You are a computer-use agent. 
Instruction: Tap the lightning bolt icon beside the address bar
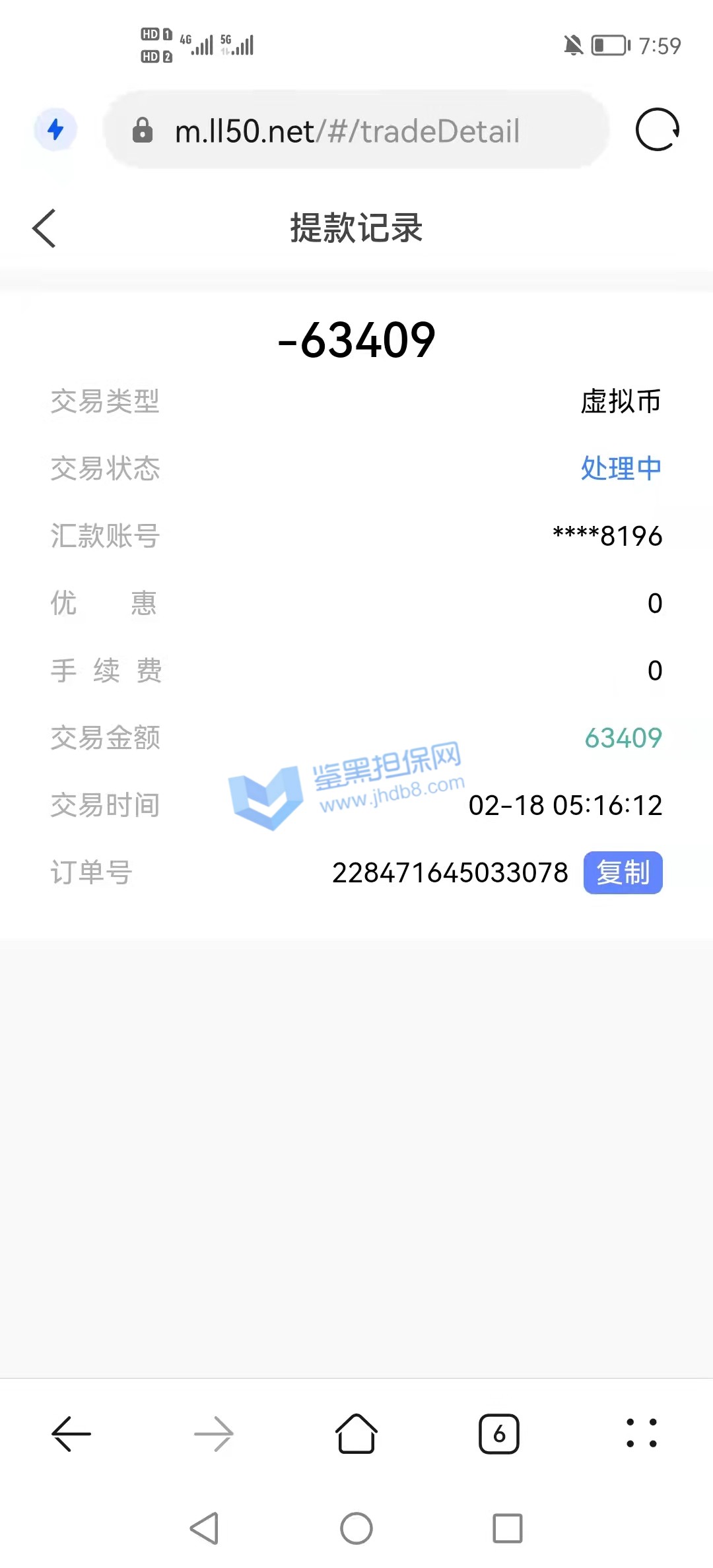click(55, 129)
